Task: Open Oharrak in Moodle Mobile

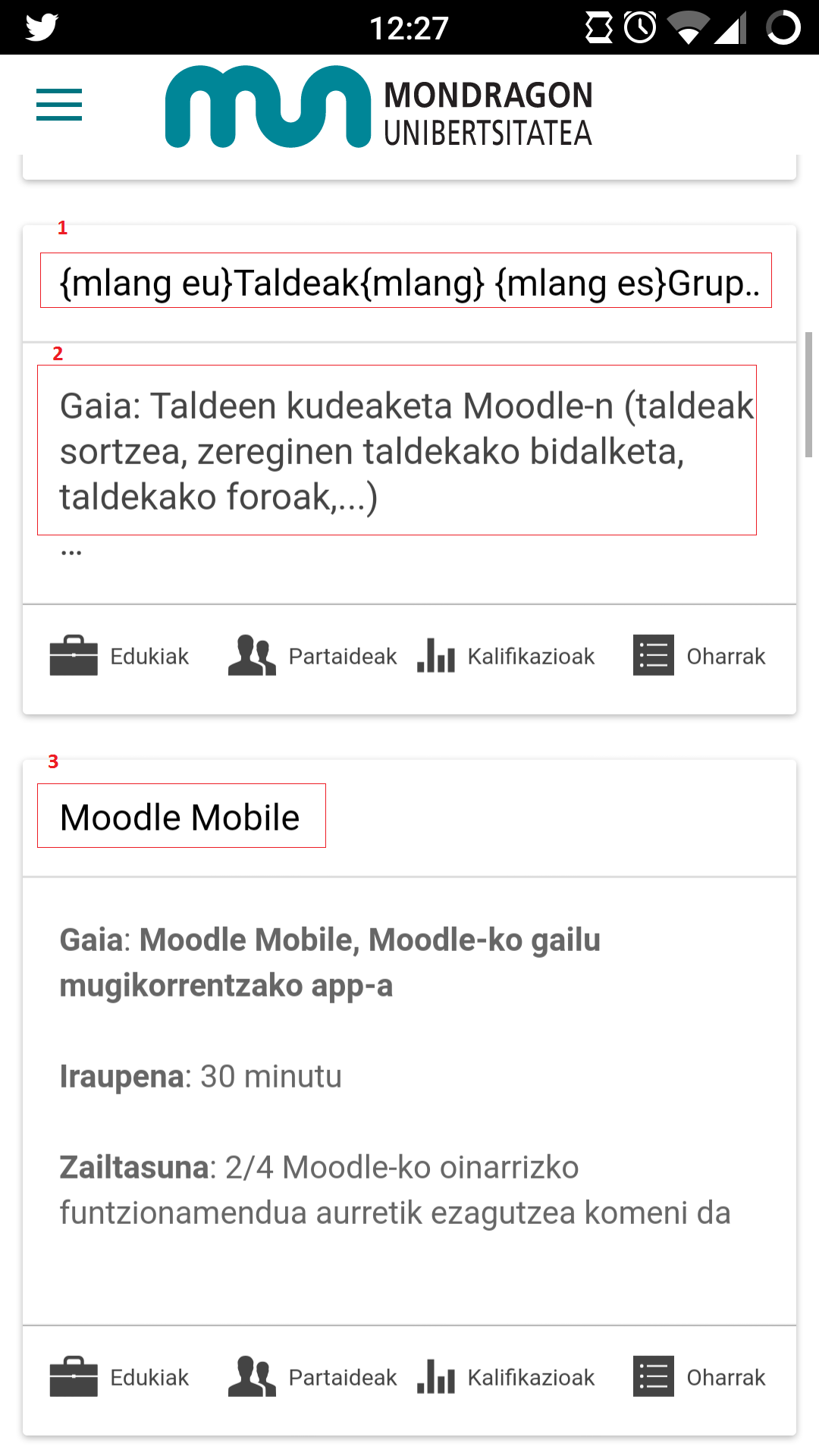Action: coord(699,1377)
